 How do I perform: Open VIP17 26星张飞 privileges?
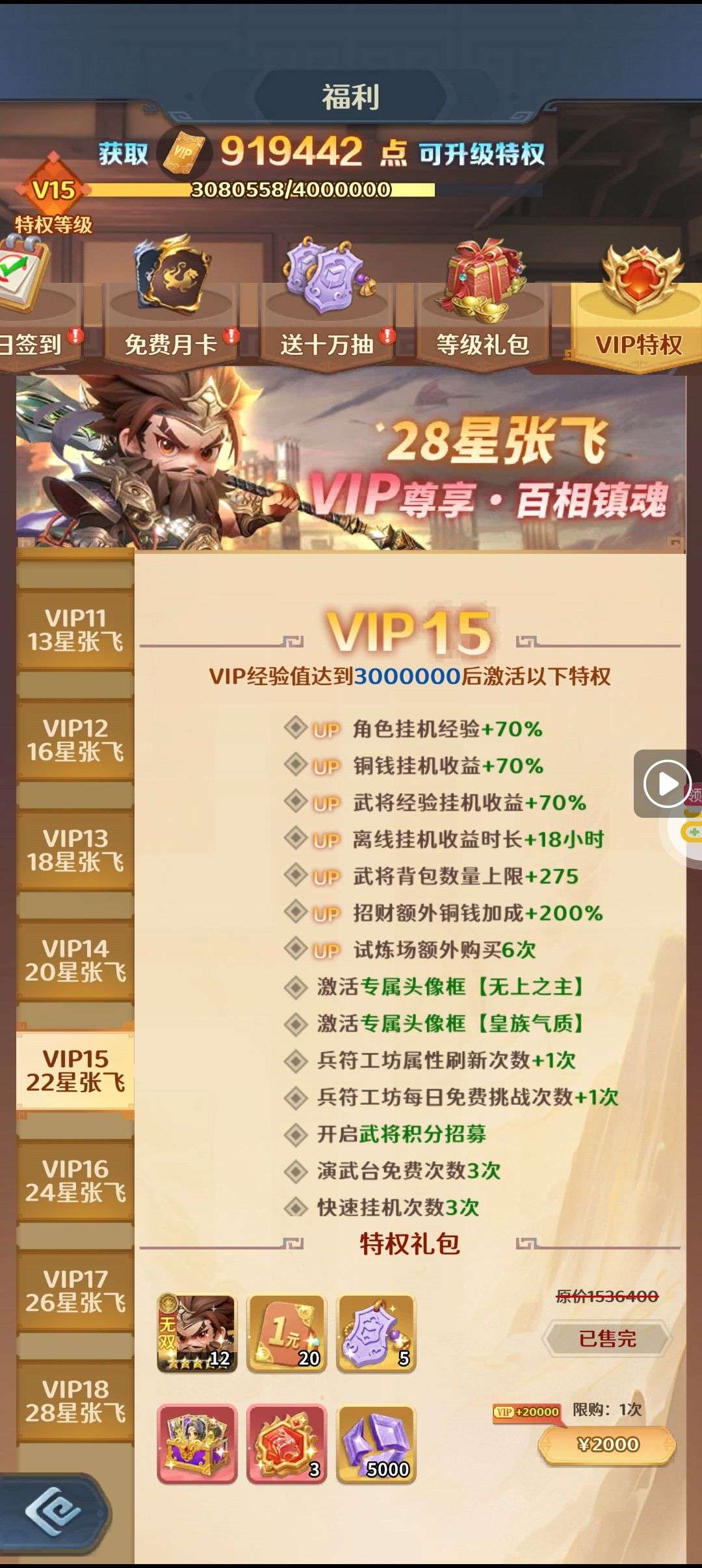click(75, 1290)
